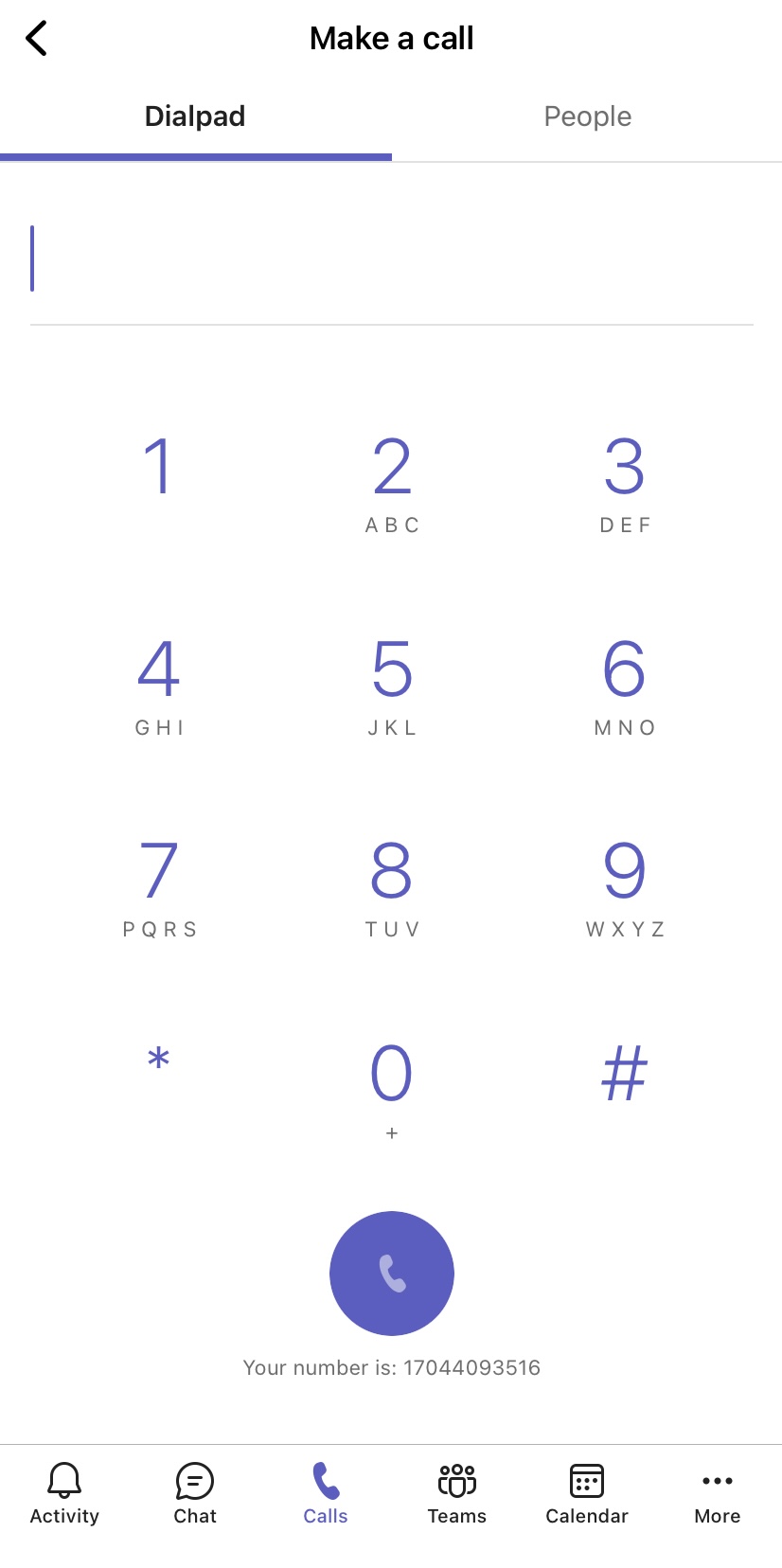Screen dimensions: 782x1568
Task: Tap the phone number input field
Action: pyautogui.click(x=391, y=259)
